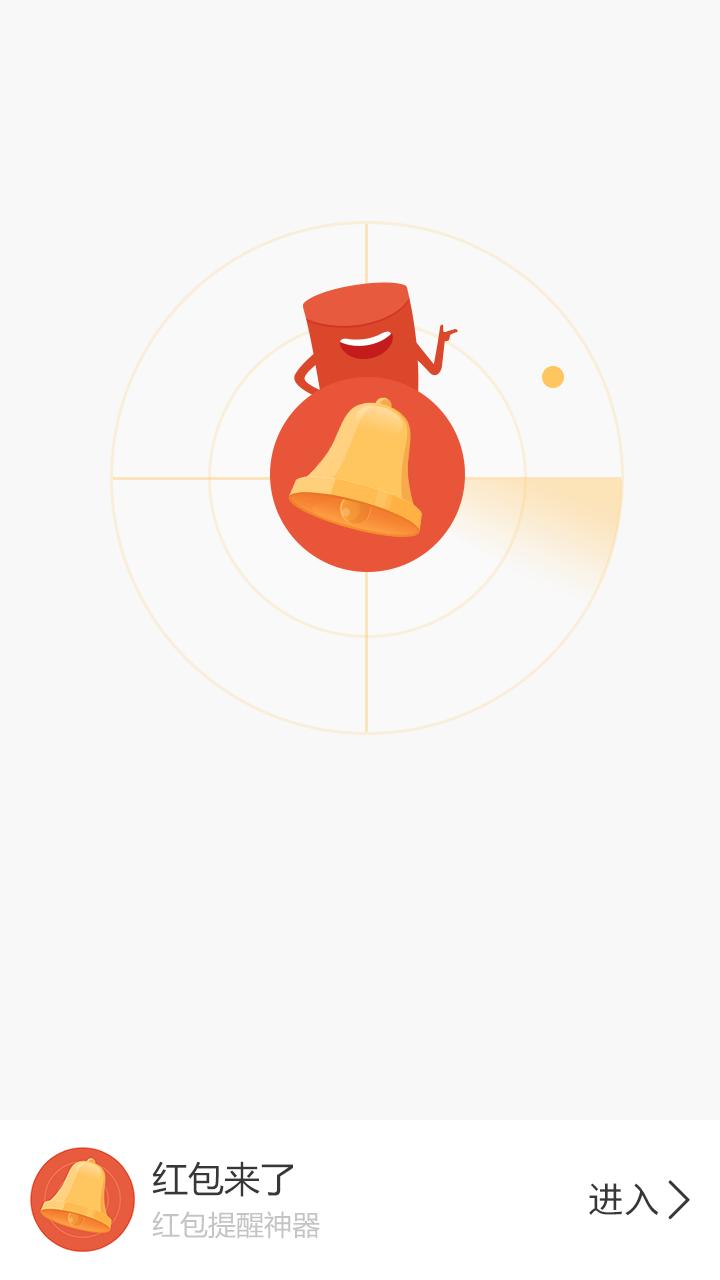Tap the small yellow dot on the radar
Viewport: 720px width, 1280px height.
coord(553,377)
